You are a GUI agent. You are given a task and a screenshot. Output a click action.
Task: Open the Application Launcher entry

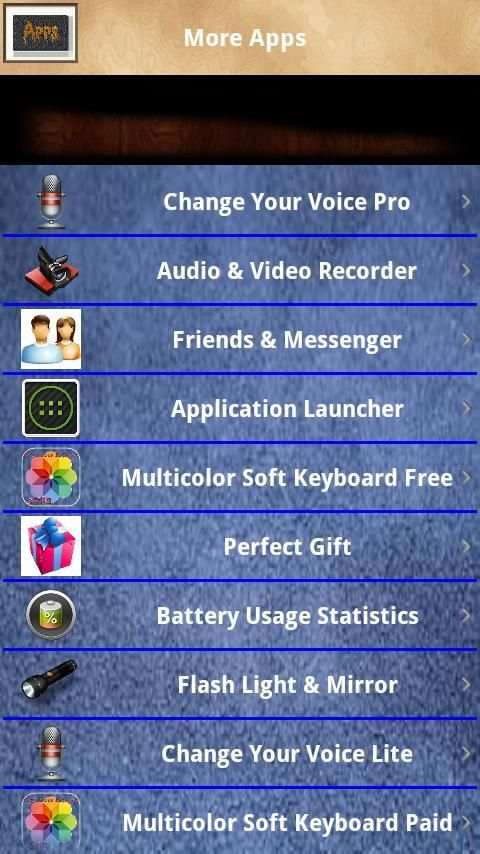coord(240,408)
